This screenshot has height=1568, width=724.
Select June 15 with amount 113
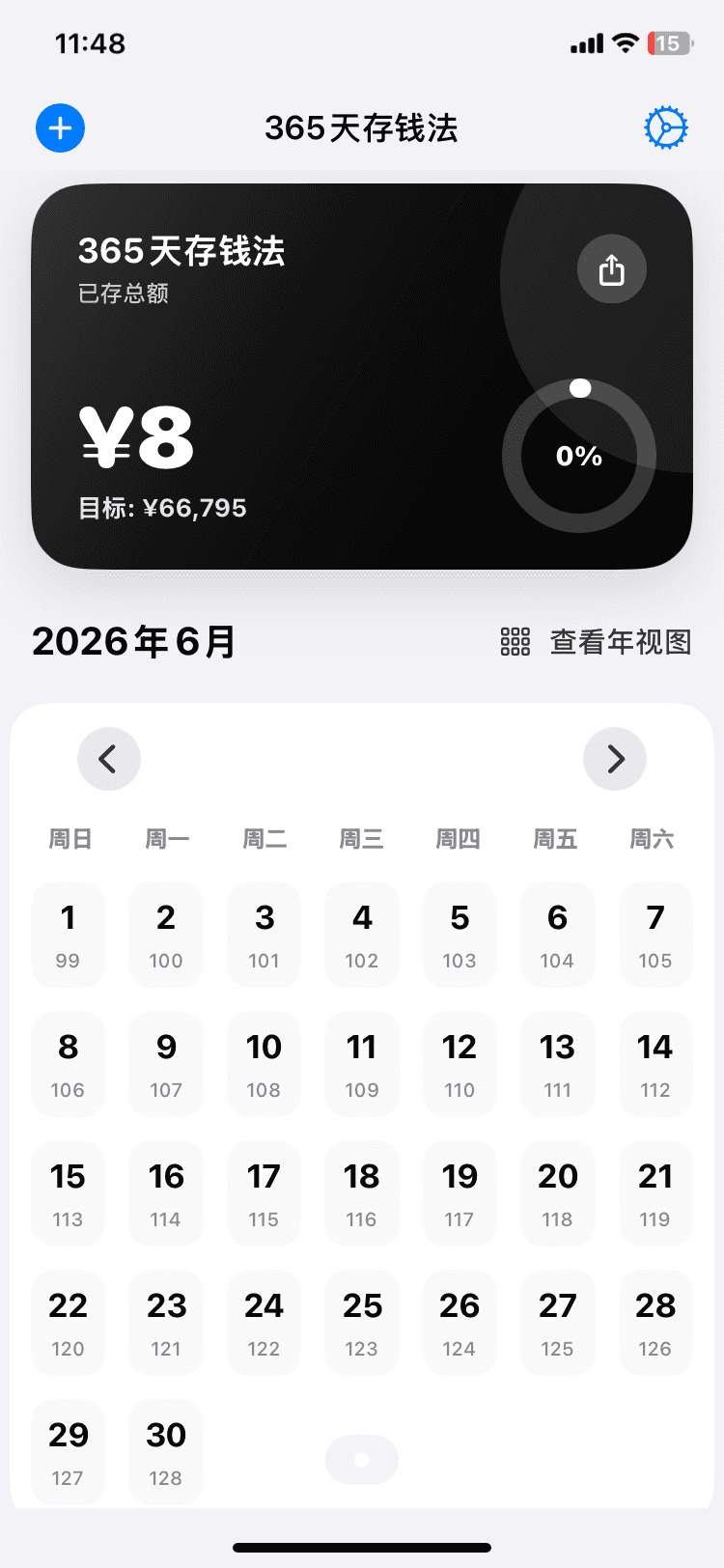[x=68, y=1192]
